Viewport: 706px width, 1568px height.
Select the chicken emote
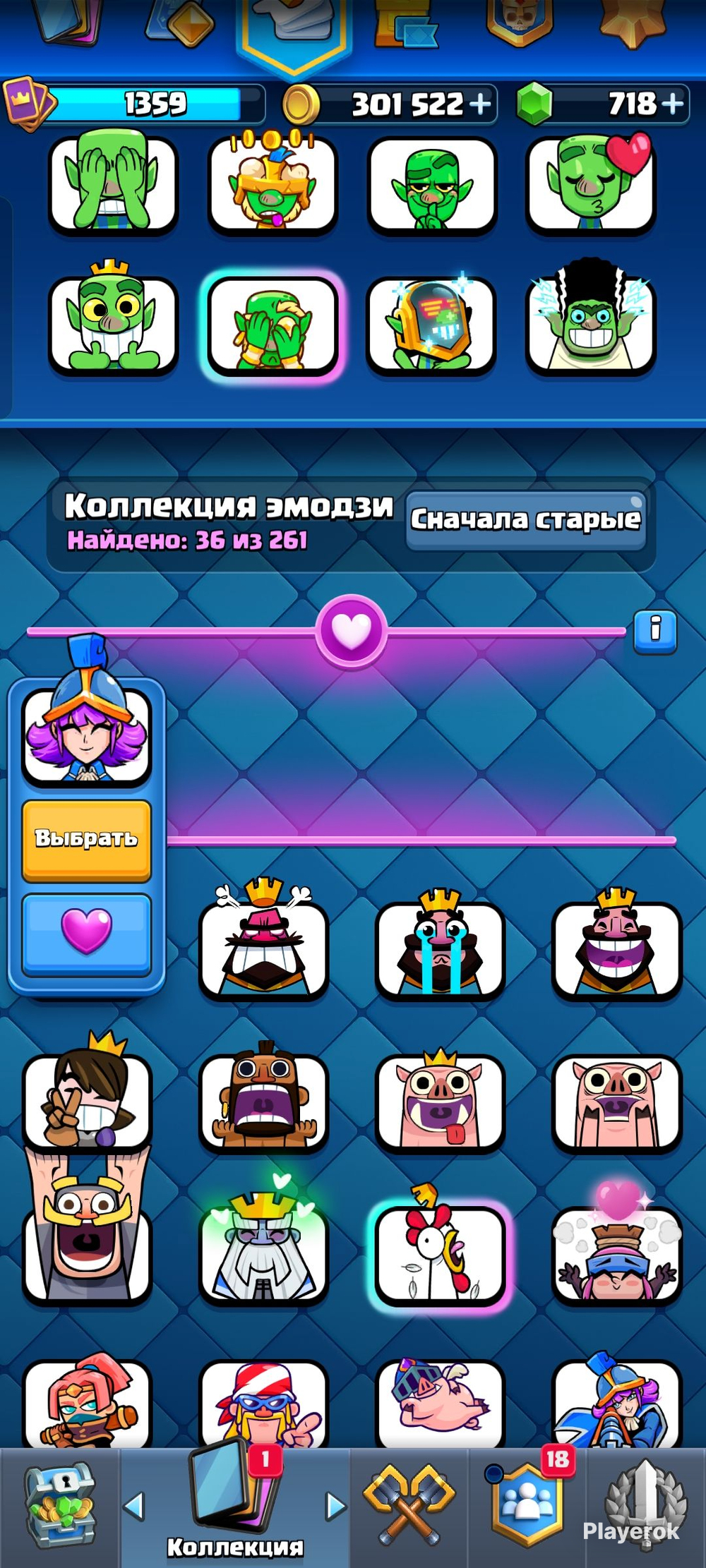(440, 1249)
